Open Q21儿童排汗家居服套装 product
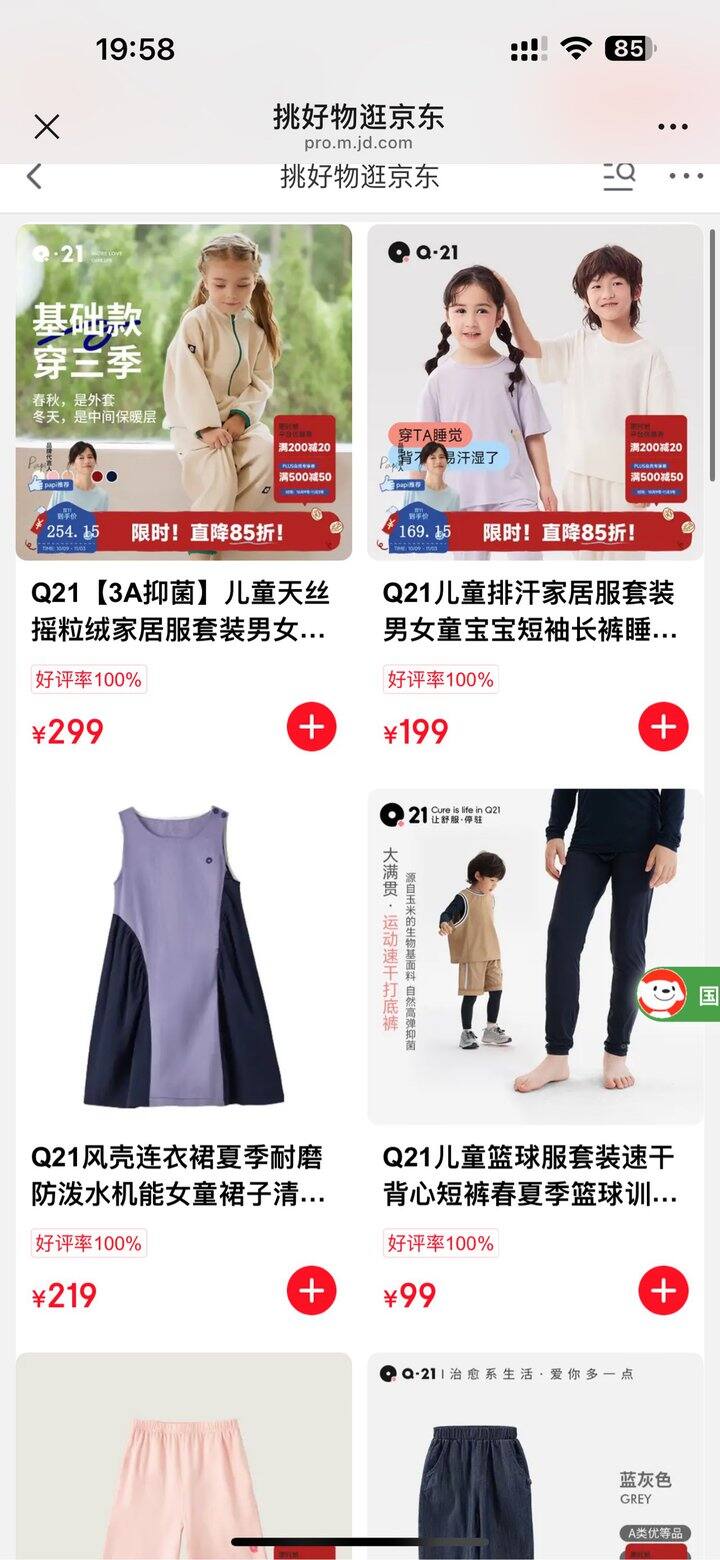 (535, 392)
